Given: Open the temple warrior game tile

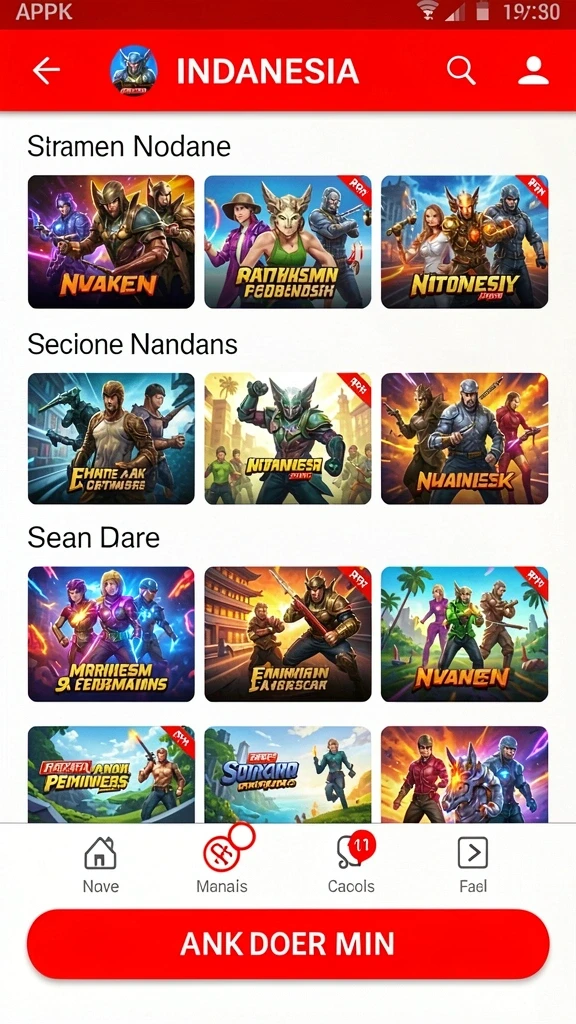Looking at the screenshot, I should click(x=288, y=634).
